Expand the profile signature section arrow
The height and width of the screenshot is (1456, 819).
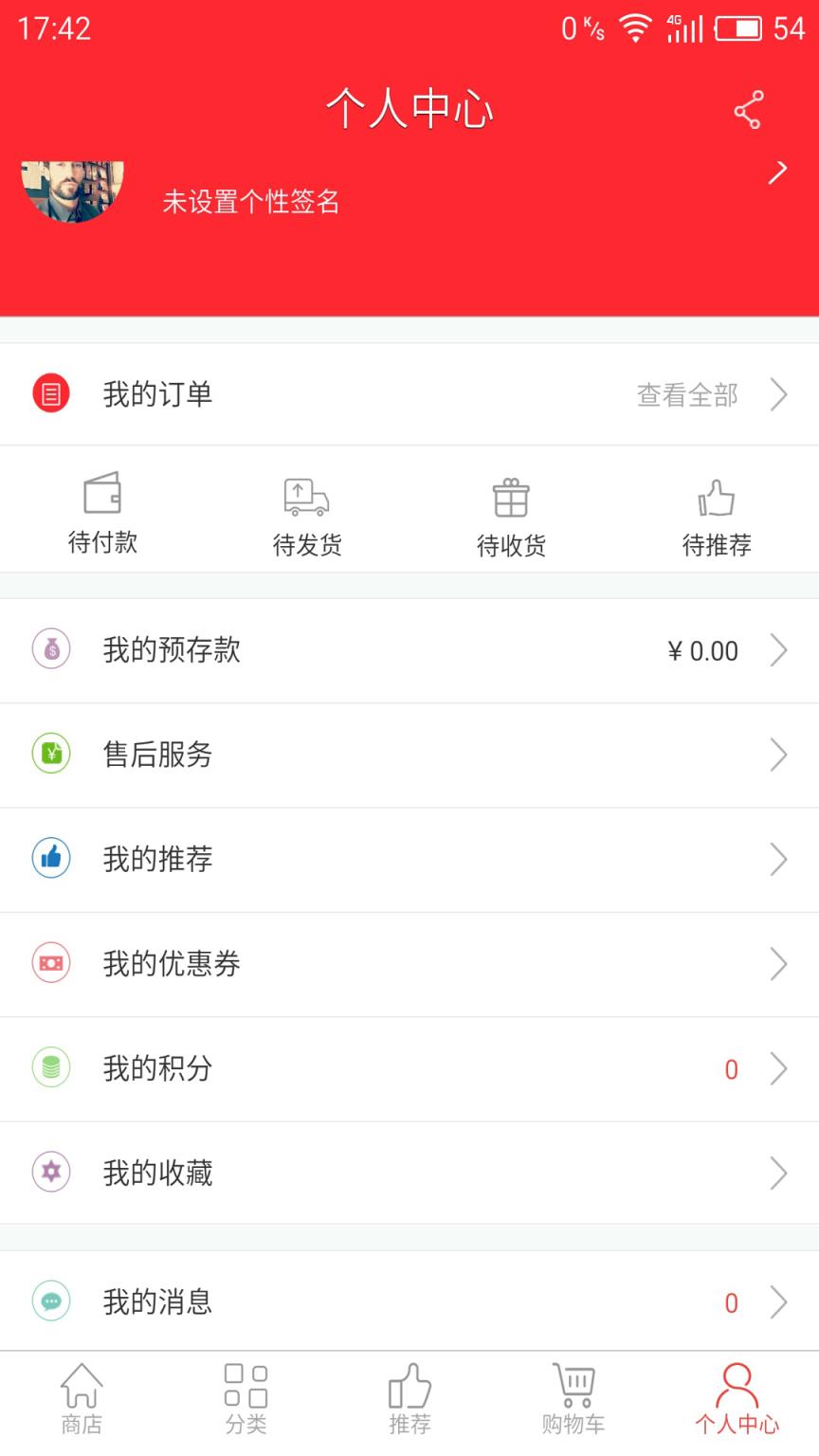pyautogui.click(x=777, y=172)
